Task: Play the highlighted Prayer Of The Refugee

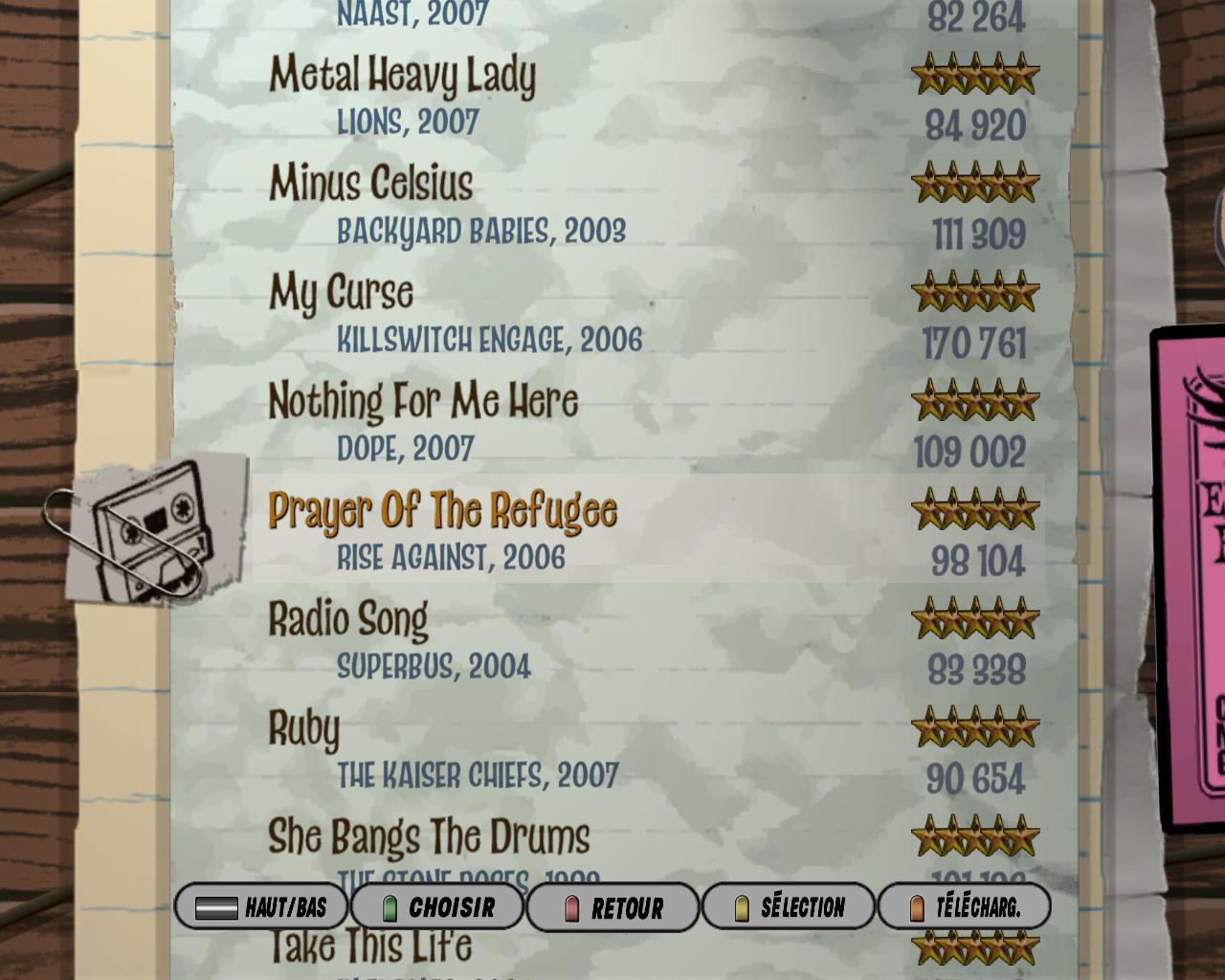Action: [x=442, y=511]
